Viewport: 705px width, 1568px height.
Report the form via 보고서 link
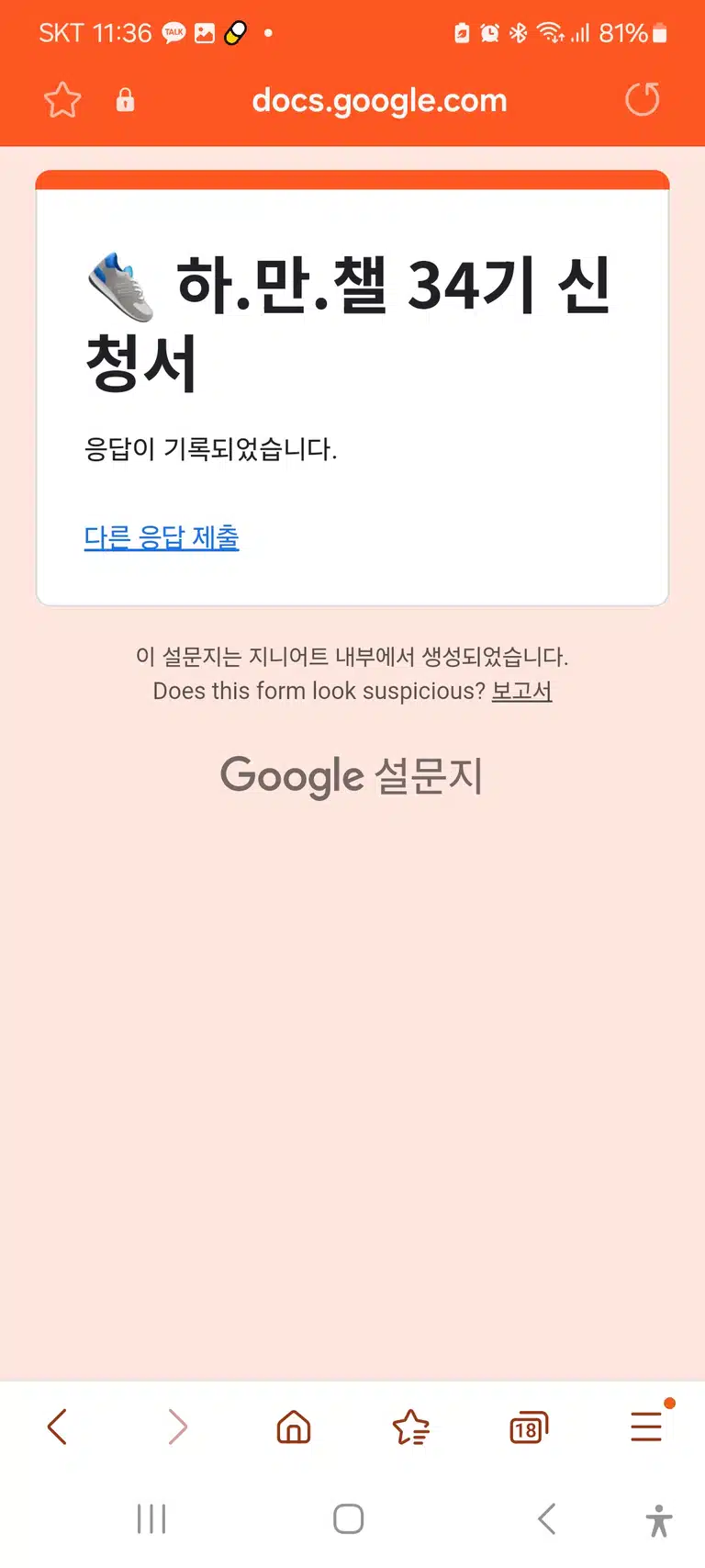(521, 691)
